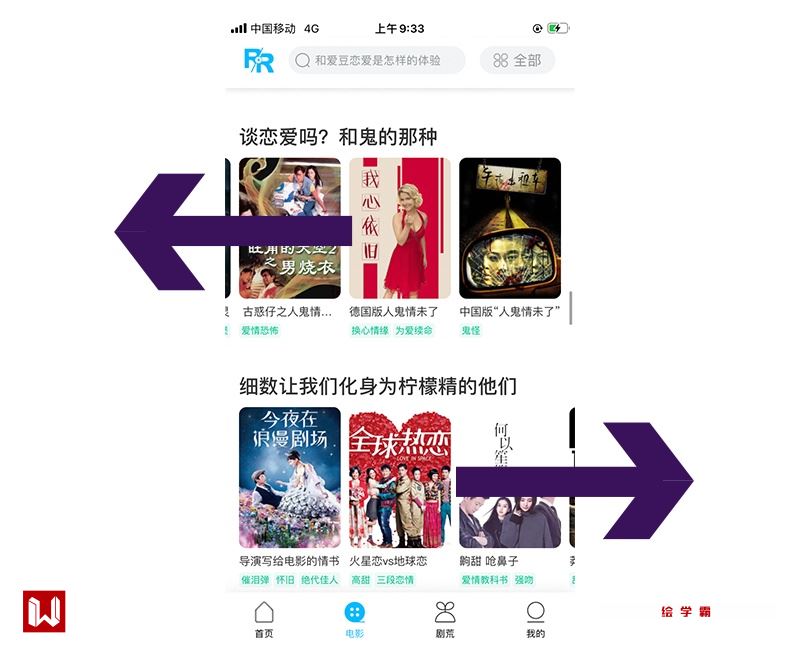Select the 催泪弹 tag
The width and height of the screenshot is (800, 649).
click(255, 580)
